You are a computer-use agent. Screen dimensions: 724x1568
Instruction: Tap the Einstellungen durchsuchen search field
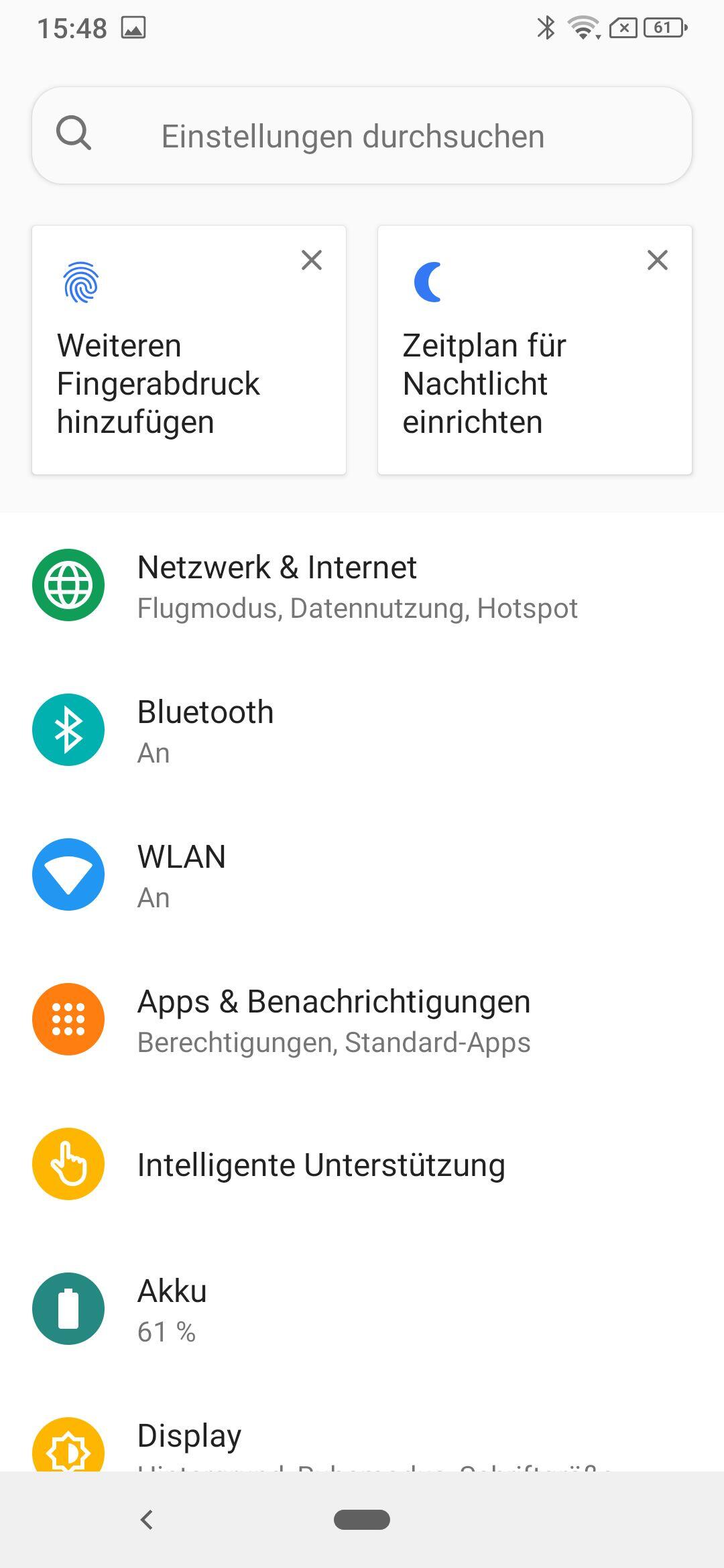[362, 136]
